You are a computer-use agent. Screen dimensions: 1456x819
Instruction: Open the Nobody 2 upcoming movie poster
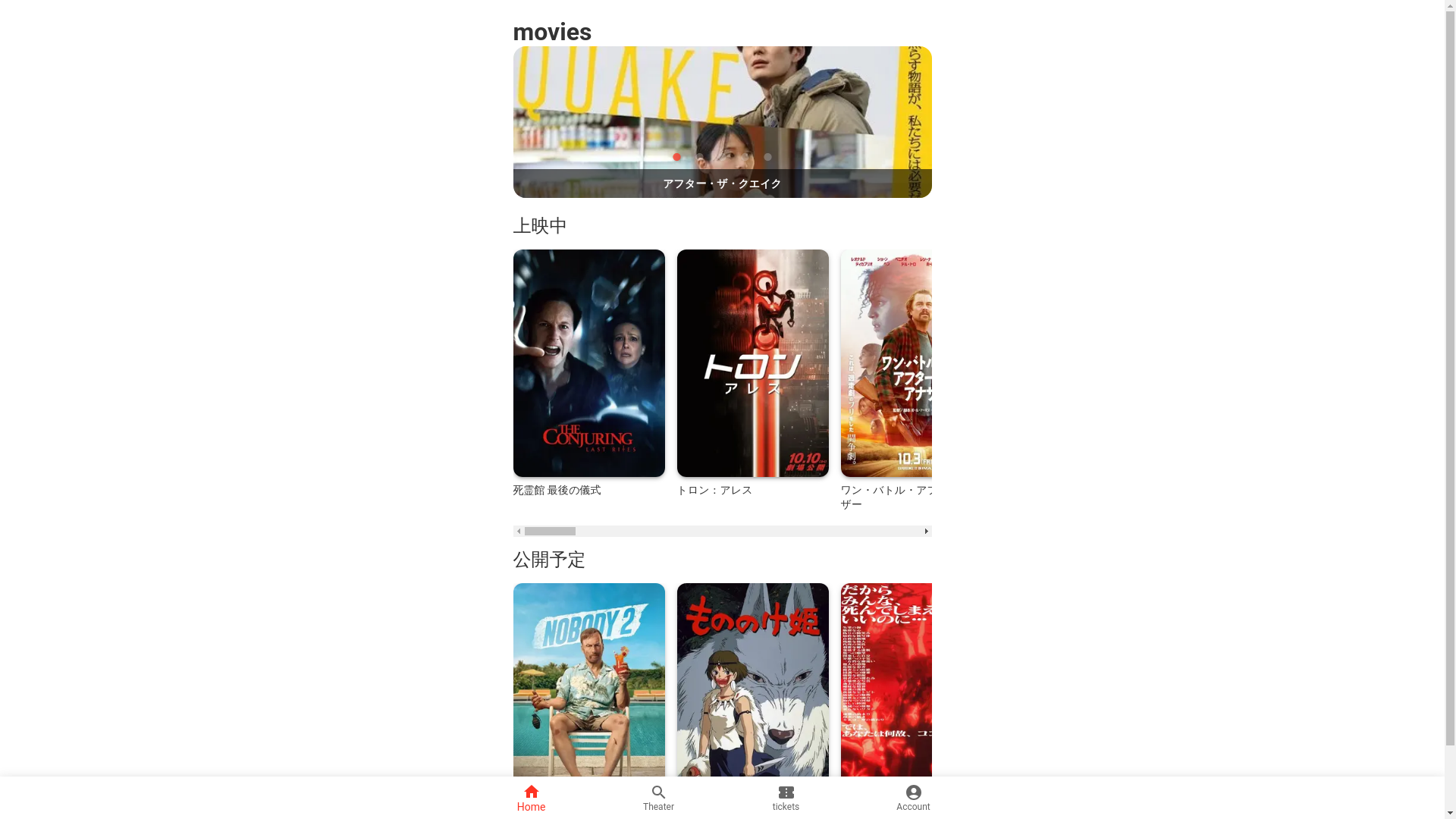(588, 679)
